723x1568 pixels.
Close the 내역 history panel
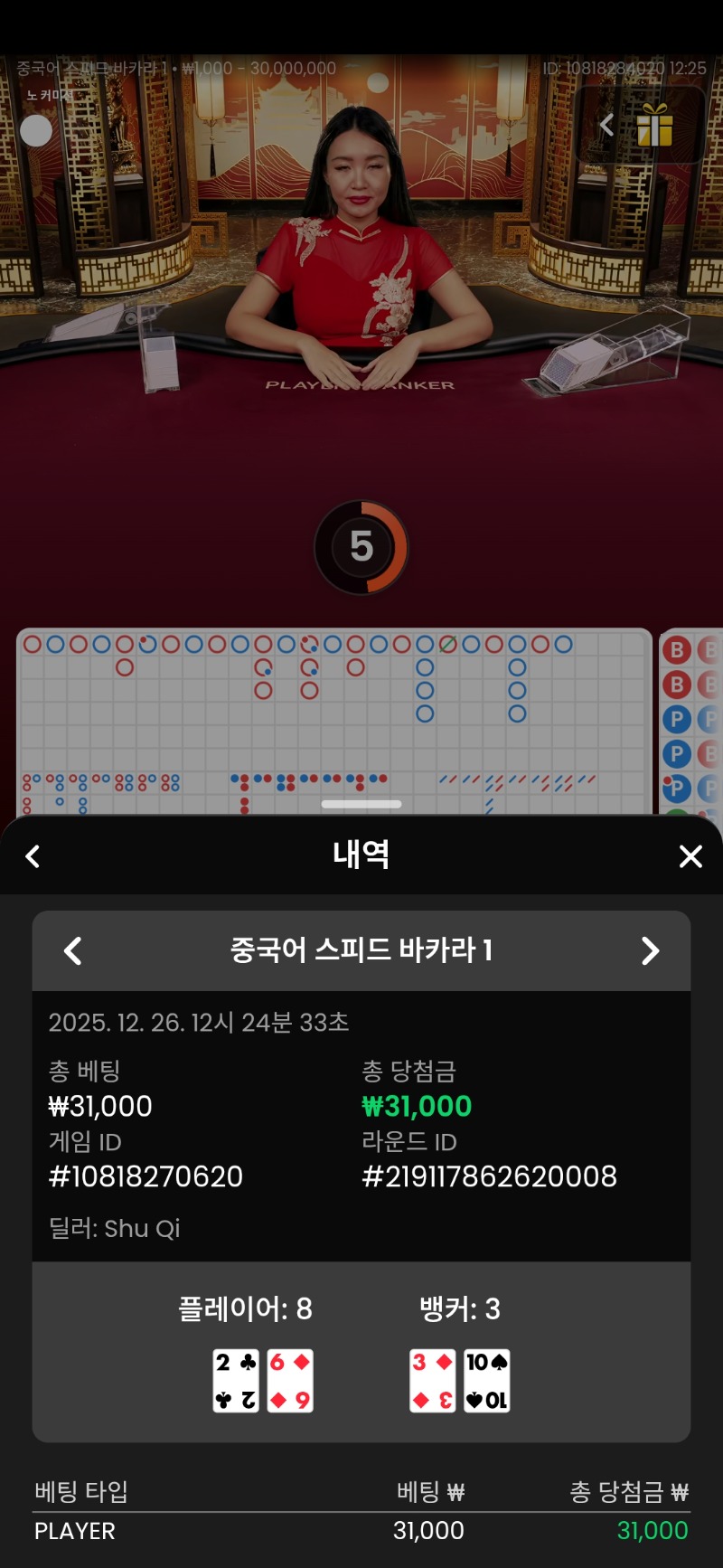[690, 856]
